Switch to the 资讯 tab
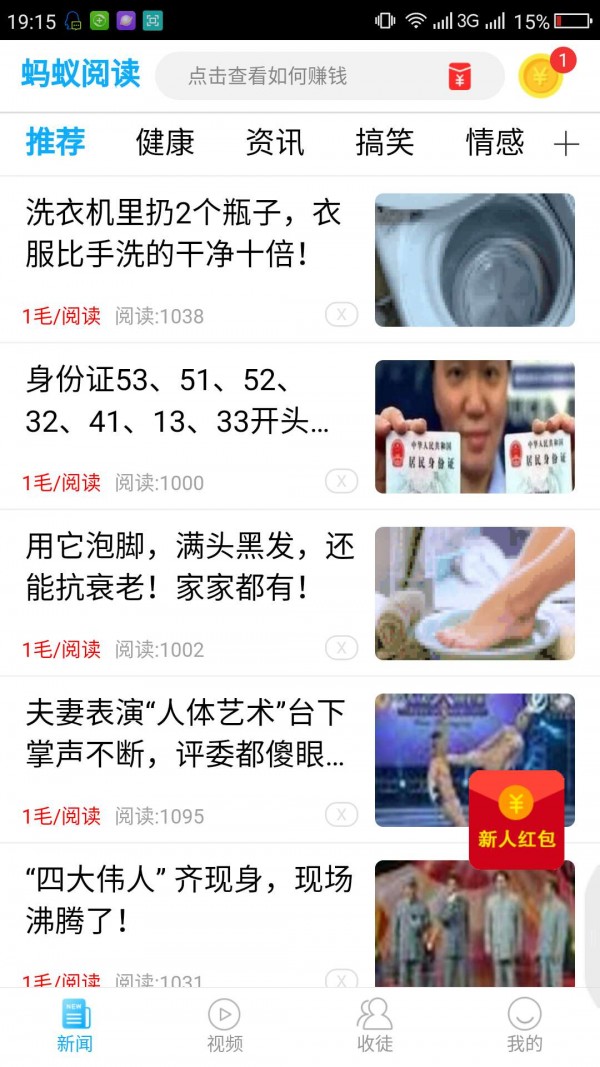 coord(275,142)
